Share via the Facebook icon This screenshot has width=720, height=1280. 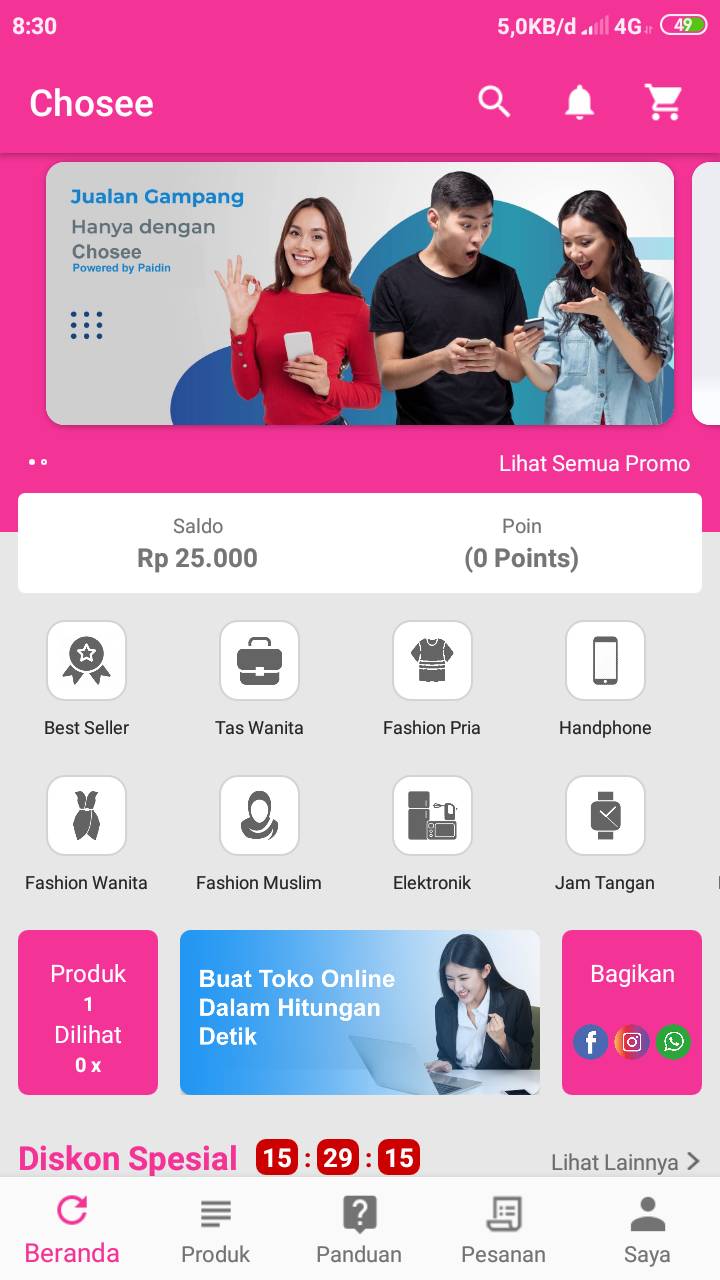pyautogui.click(x=590, y=1042)
